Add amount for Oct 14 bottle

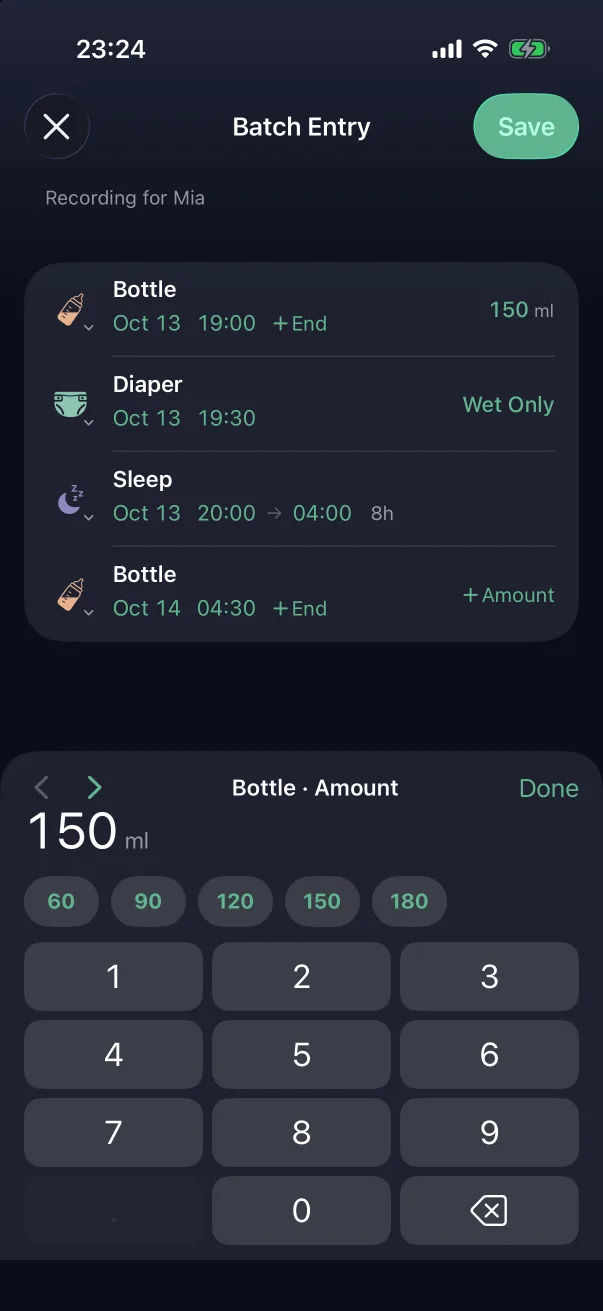[508, 595]
